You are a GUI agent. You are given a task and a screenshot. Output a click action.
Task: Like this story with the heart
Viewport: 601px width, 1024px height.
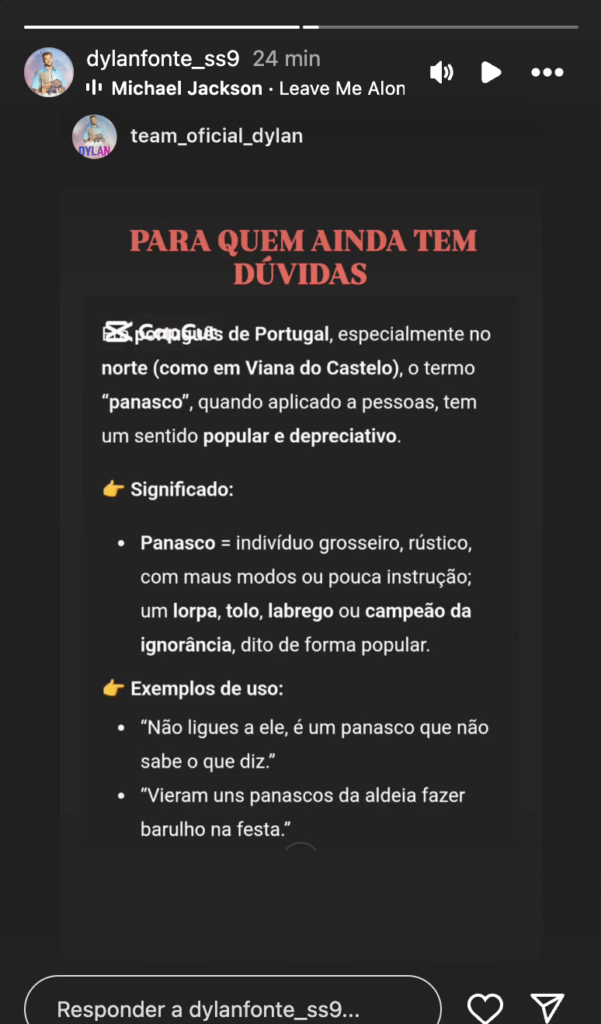[x=485, y=1007]
